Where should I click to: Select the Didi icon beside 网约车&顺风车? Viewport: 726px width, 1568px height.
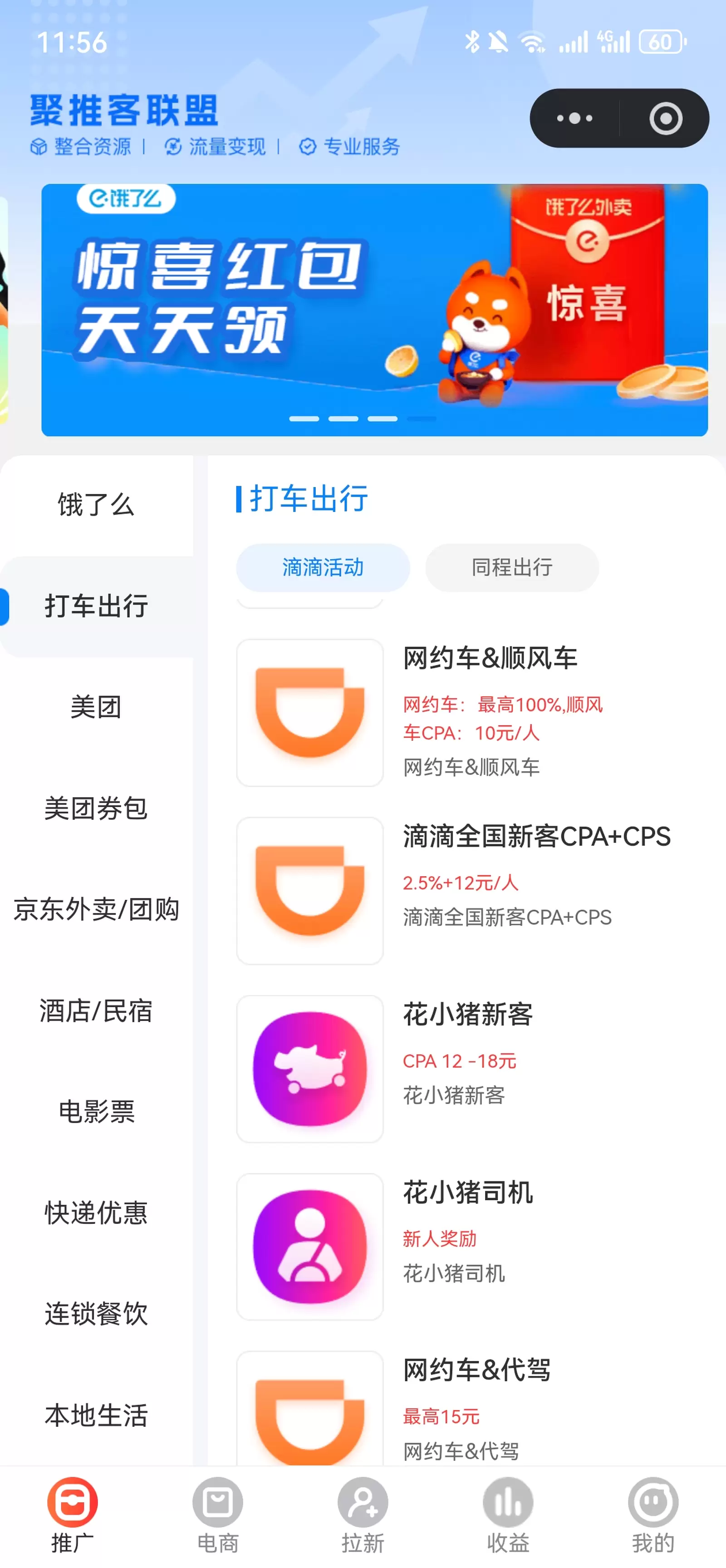[310, 712]
